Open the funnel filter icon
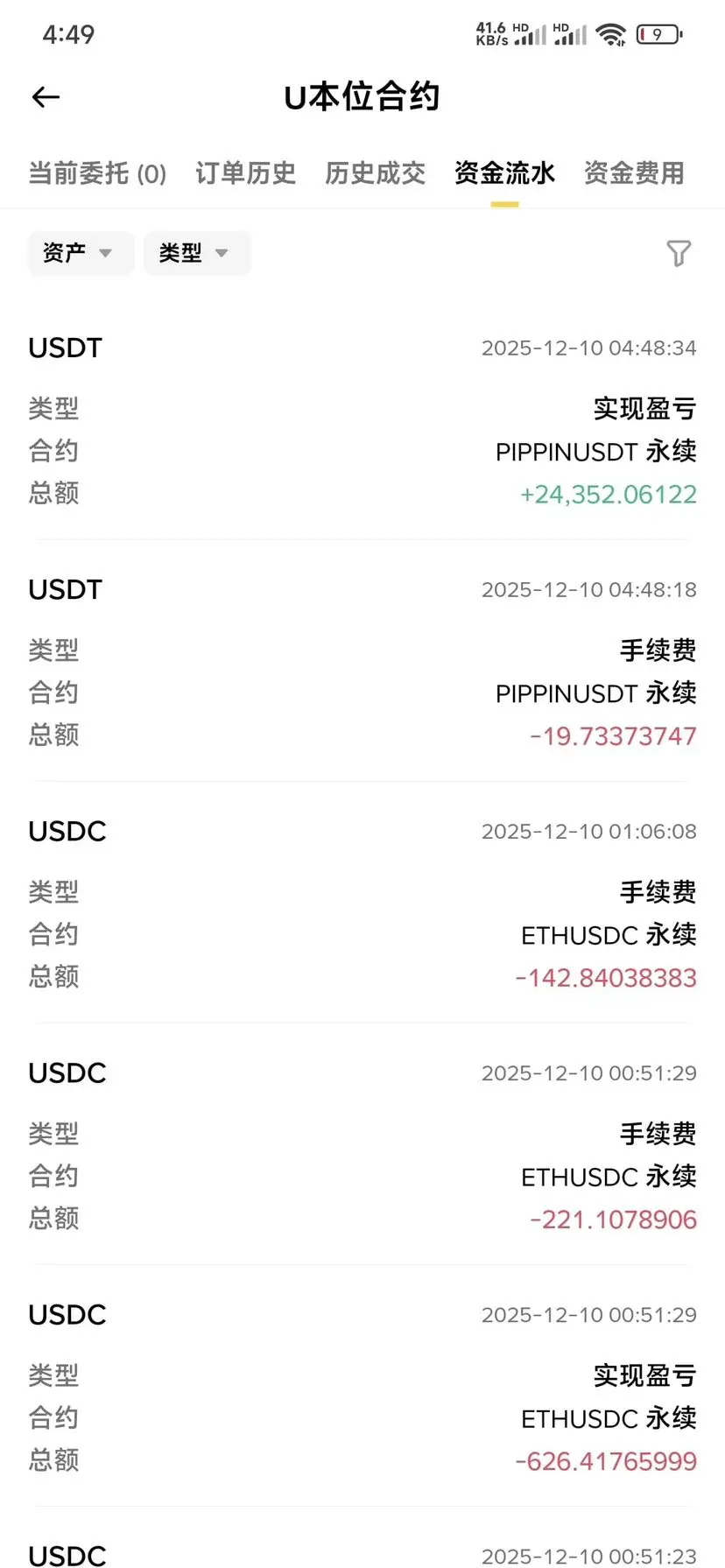Viewport: 725px width, 1568px height. pos(679,253)
